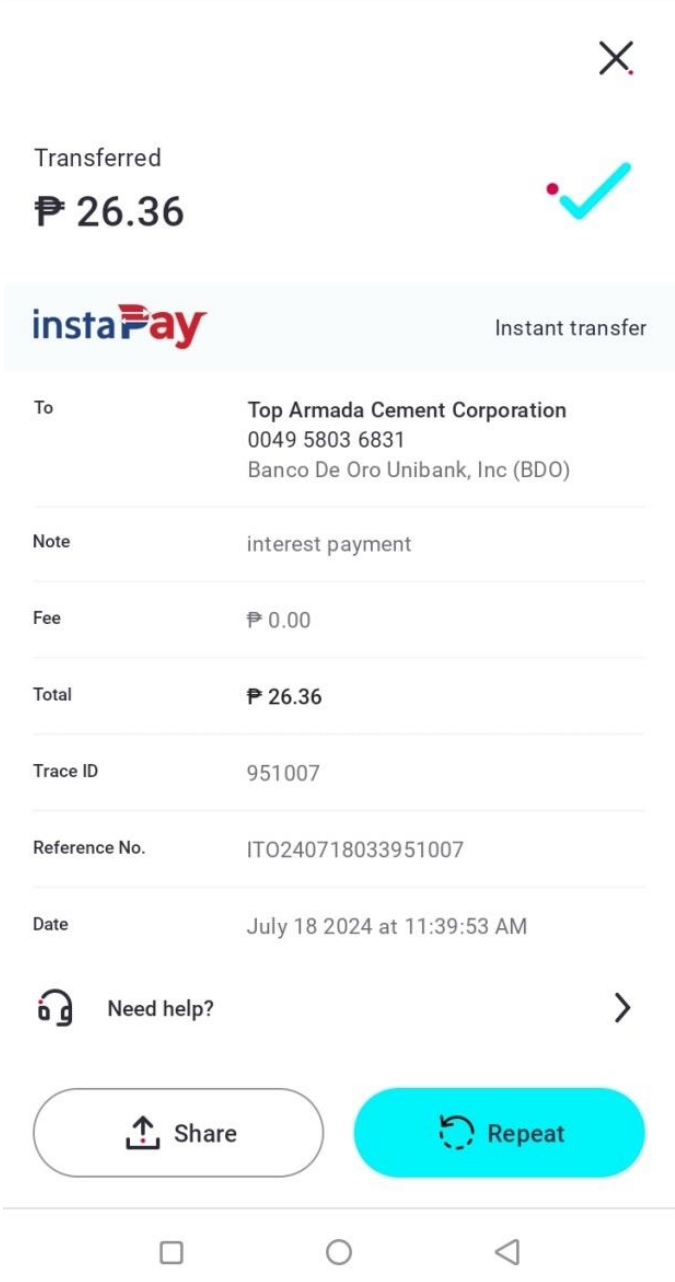Go to the home screen
675x1282 pixels.
coord(339,1251)
